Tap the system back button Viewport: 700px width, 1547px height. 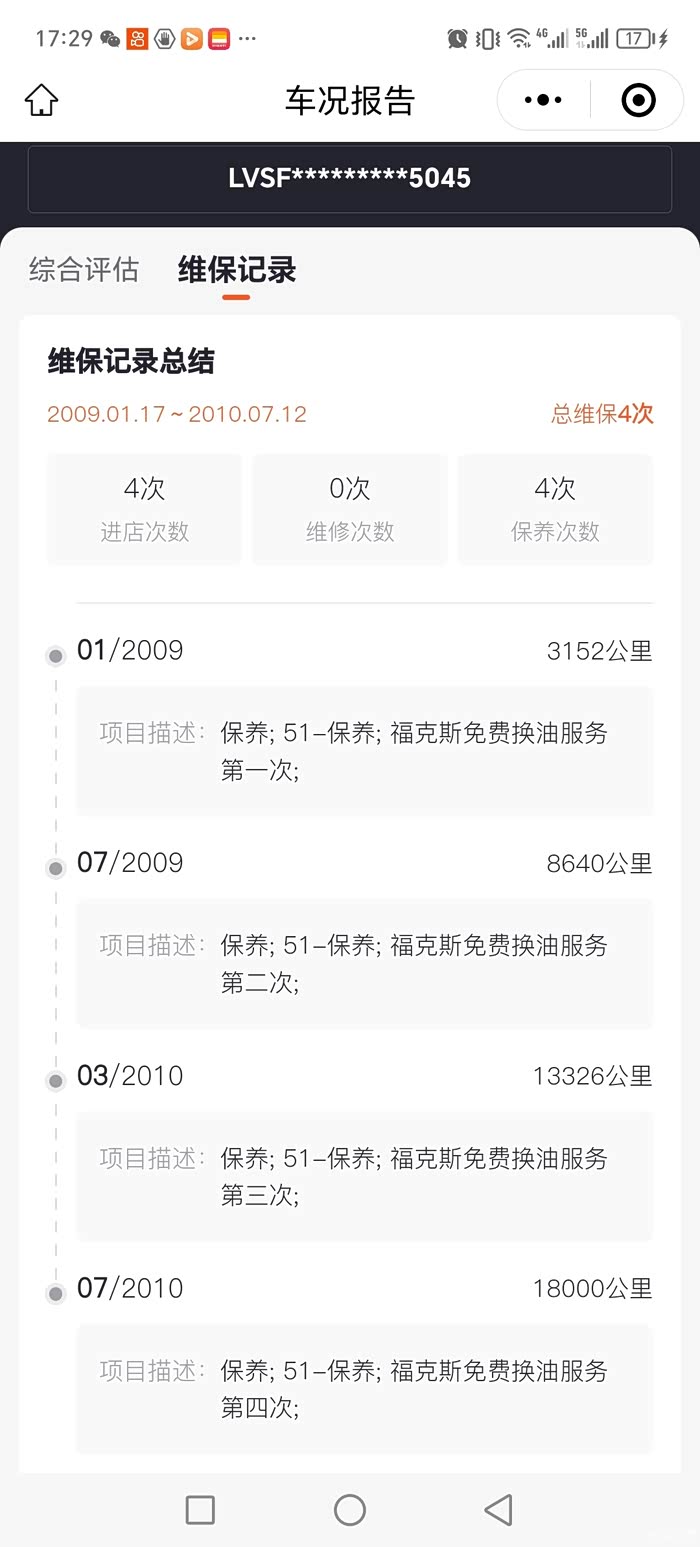498,1509
